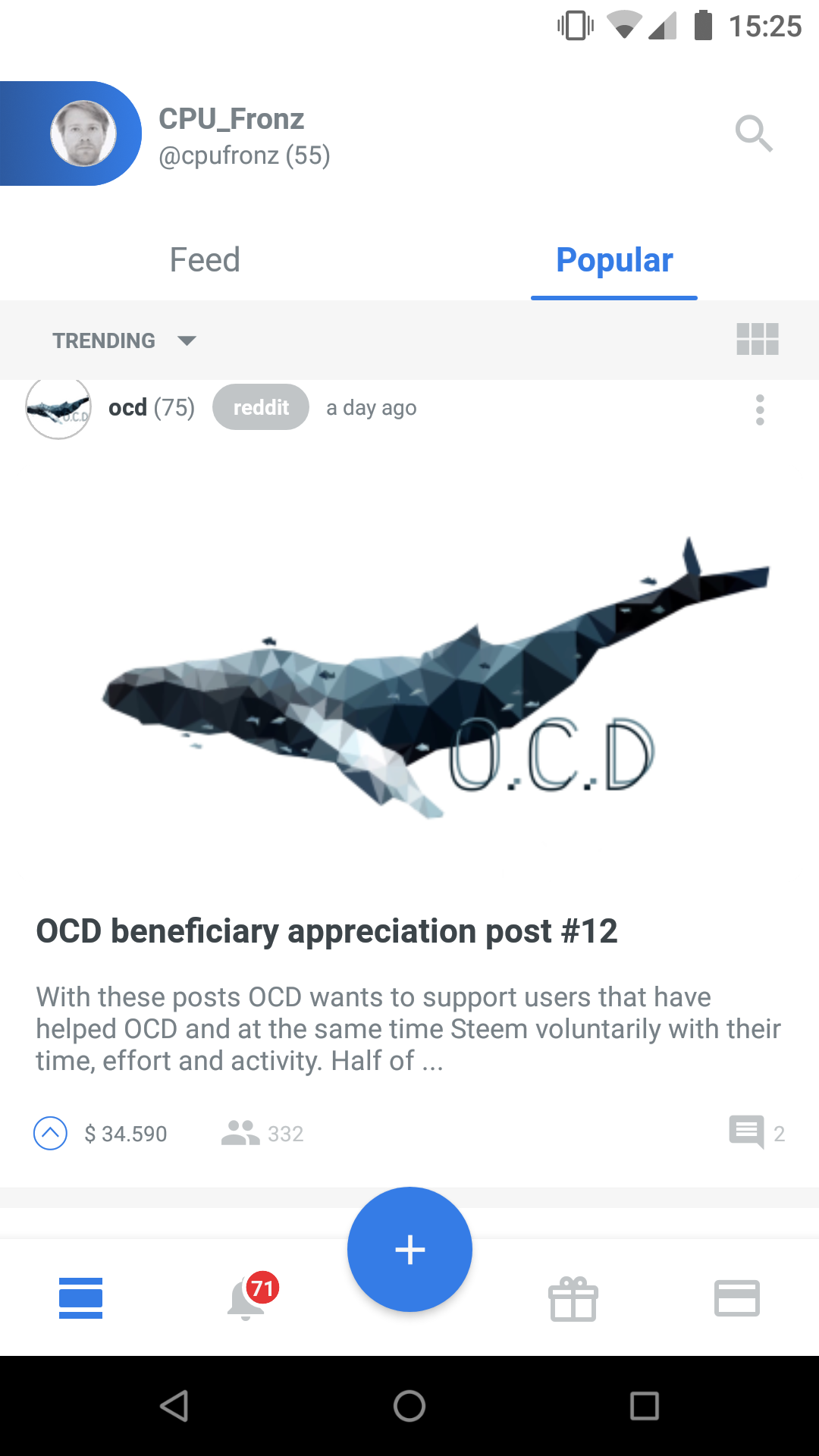This screenshot has height=1456, width=819.
Task: Go back with system back button
Action: (x=174, y=1406)
